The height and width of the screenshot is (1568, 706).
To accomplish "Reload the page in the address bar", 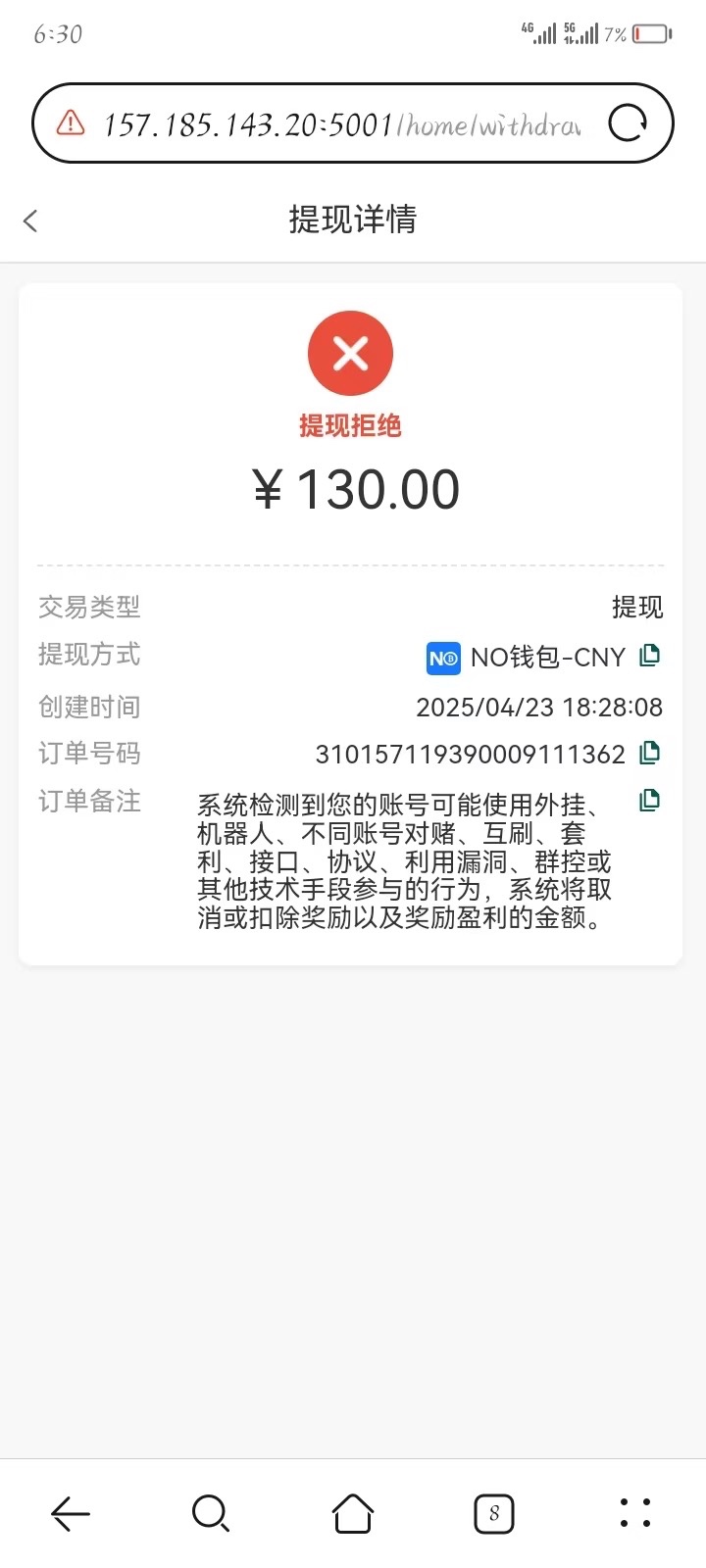I will click(628, 124).
